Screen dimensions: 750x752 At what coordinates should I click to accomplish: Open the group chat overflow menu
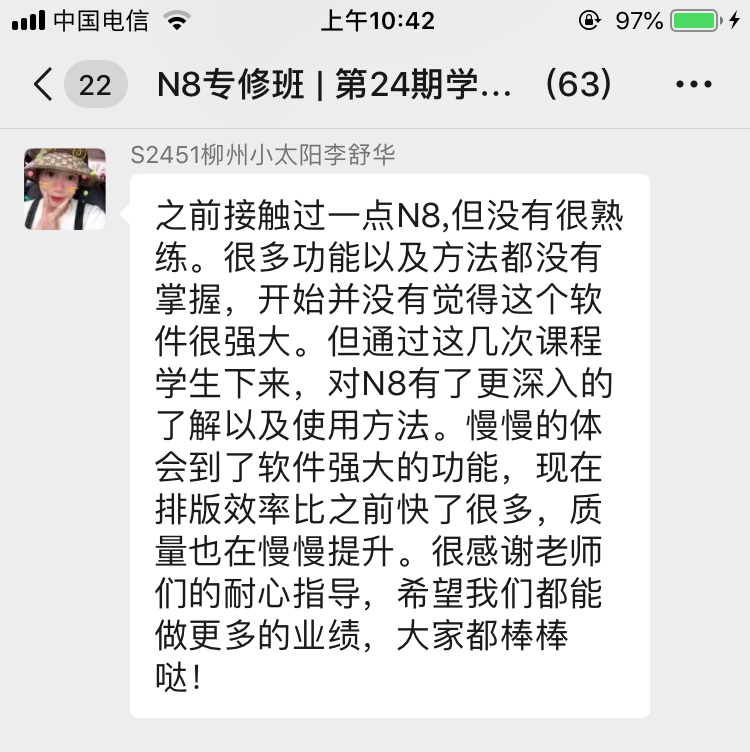click(x=694, y=85)
